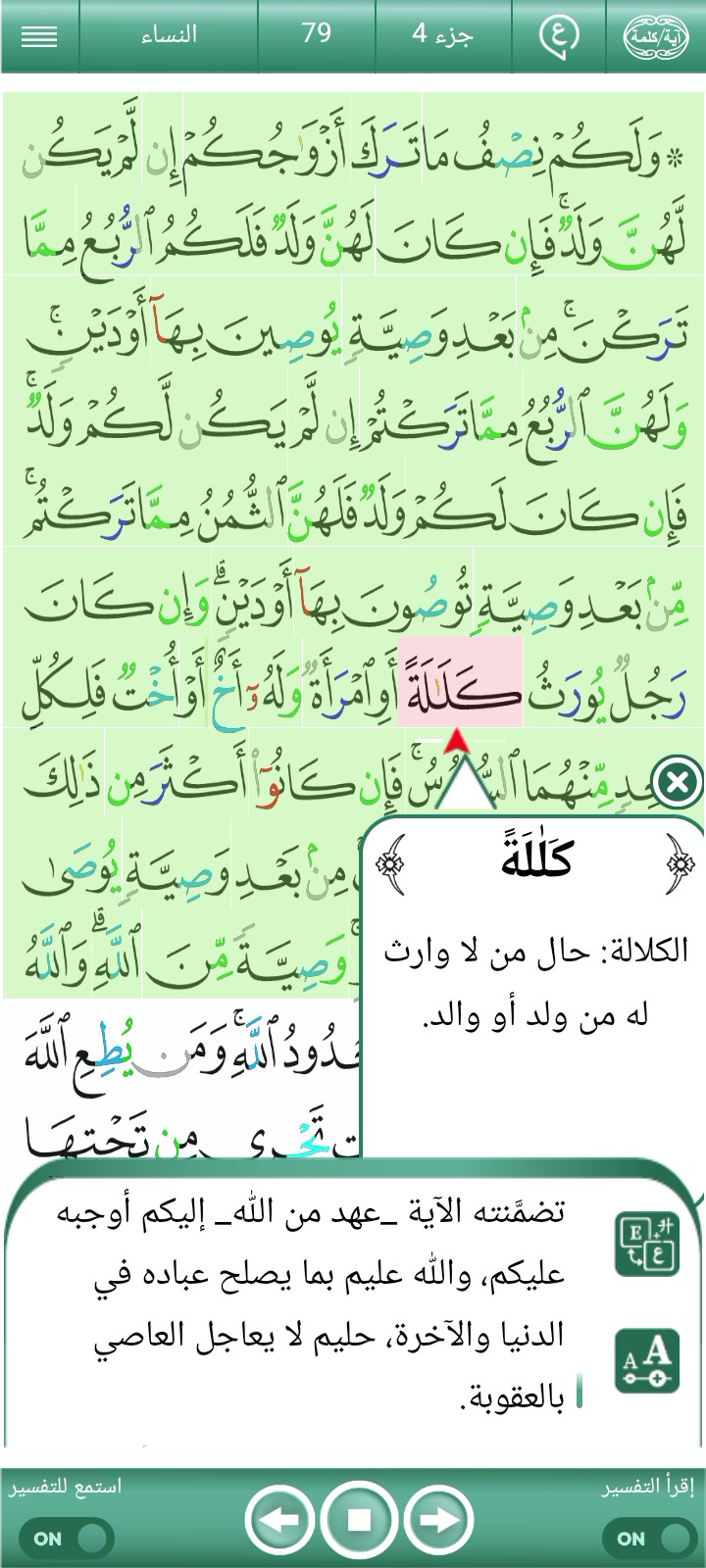Open the An-Nisa surah selector
This screenshot has height=1568, width=706.
168,35
